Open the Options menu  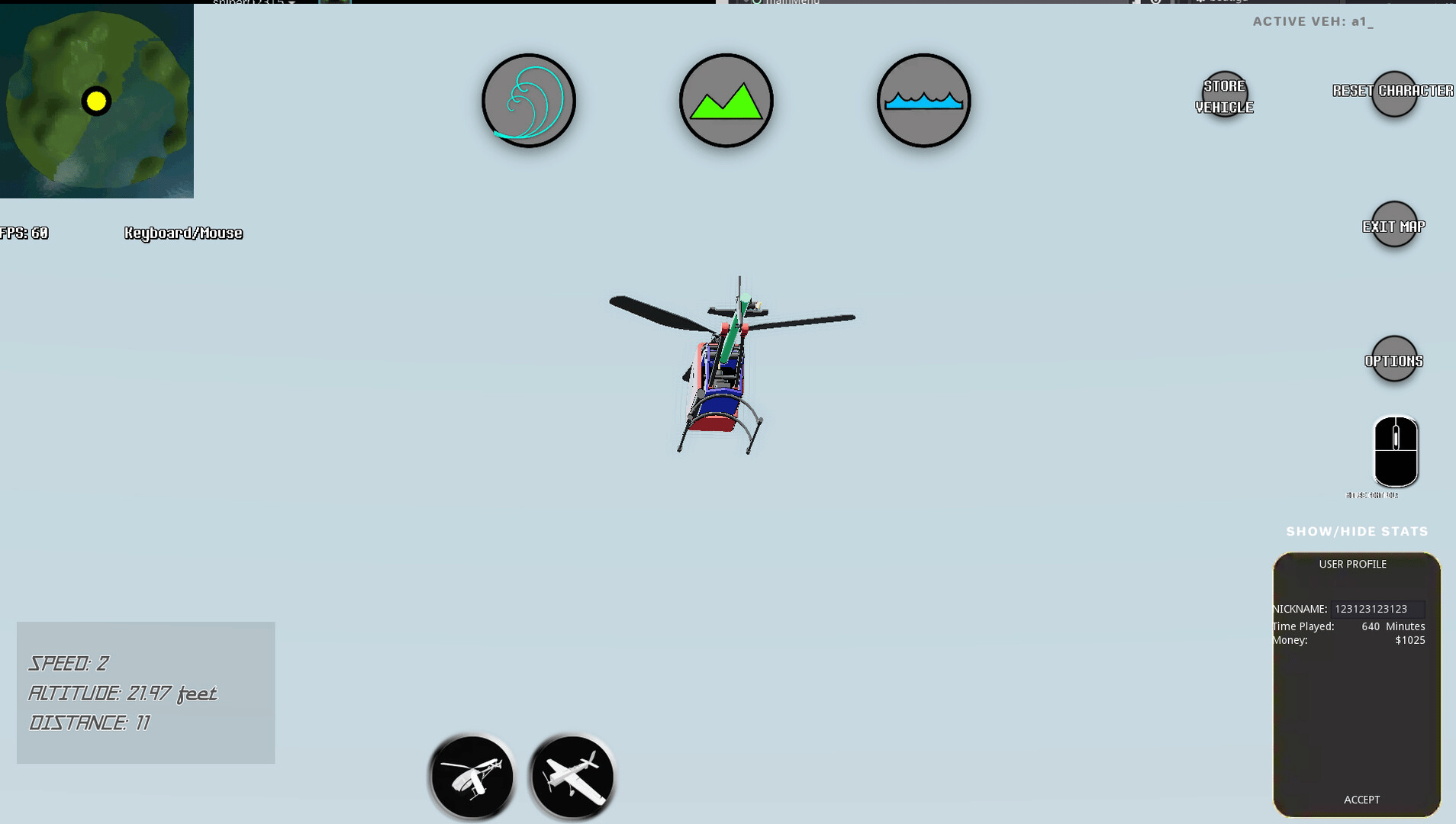coord(1393,360)
